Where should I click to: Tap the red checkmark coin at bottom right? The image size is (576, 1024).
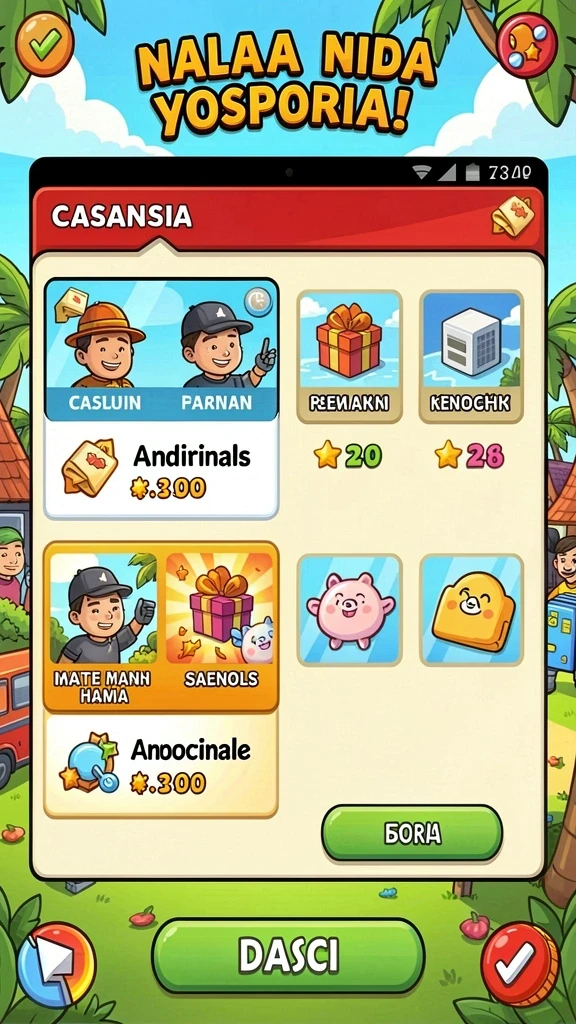pyautogui.click(x=519, y=964)
